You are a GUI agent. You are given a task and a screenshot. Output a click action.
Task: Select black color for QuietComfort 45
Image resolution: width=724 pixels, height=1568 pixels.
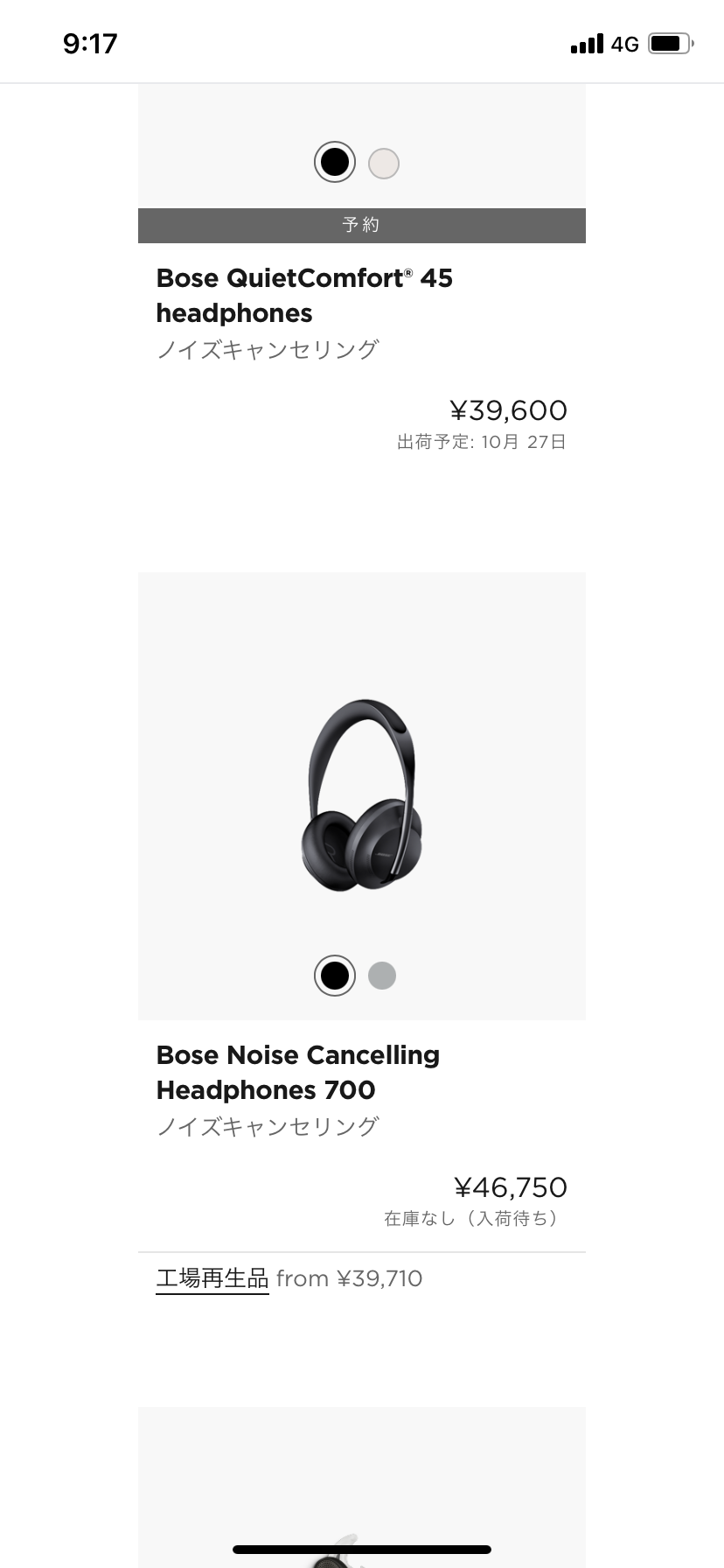click(335, 162)
